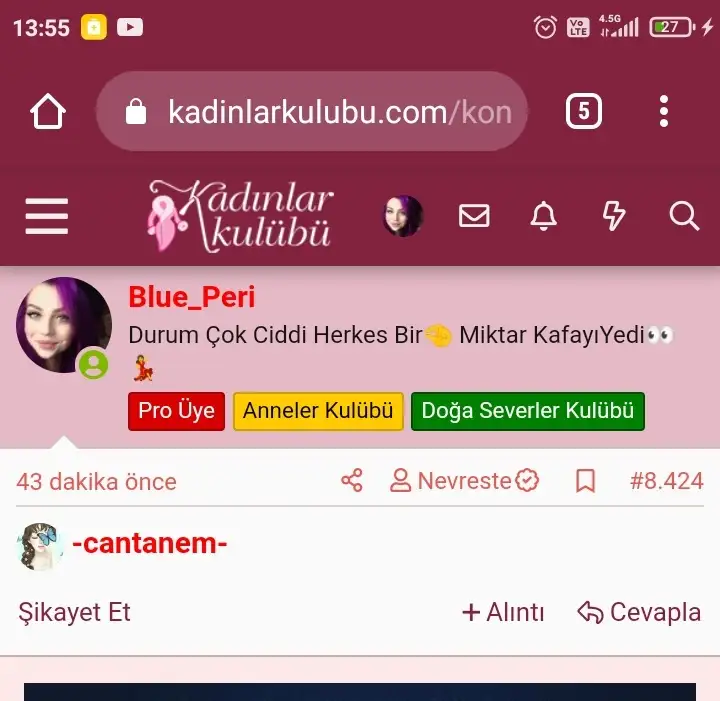Open the browser overflow menu
720x701 pixels.
[663, 111]
